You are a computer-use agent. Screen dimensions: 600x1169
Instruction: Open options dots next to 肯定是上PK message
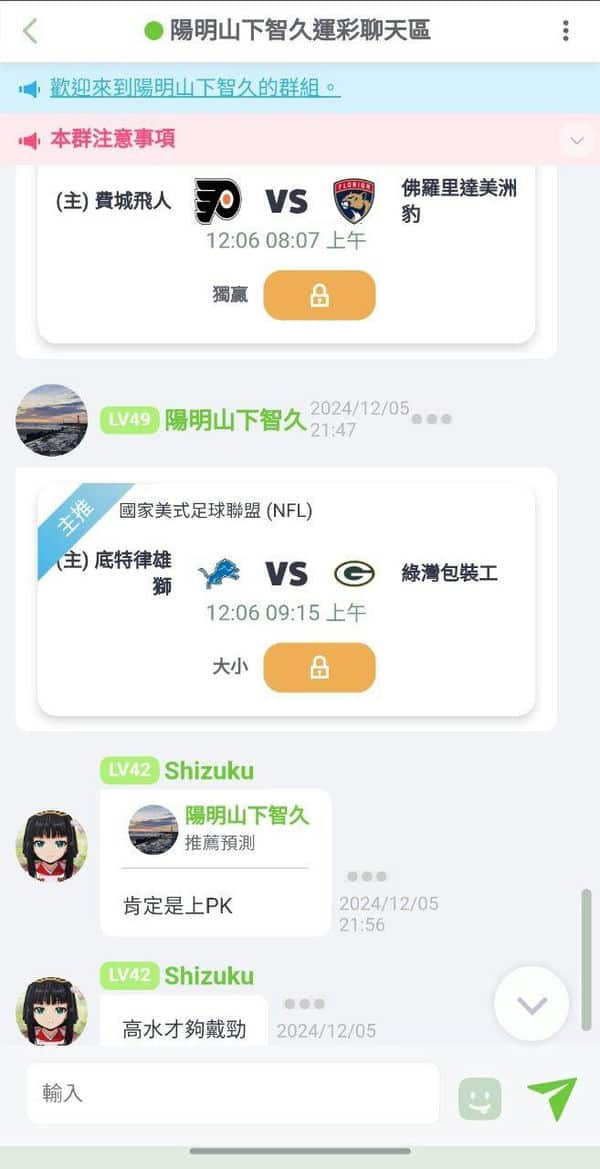(367, 876)
